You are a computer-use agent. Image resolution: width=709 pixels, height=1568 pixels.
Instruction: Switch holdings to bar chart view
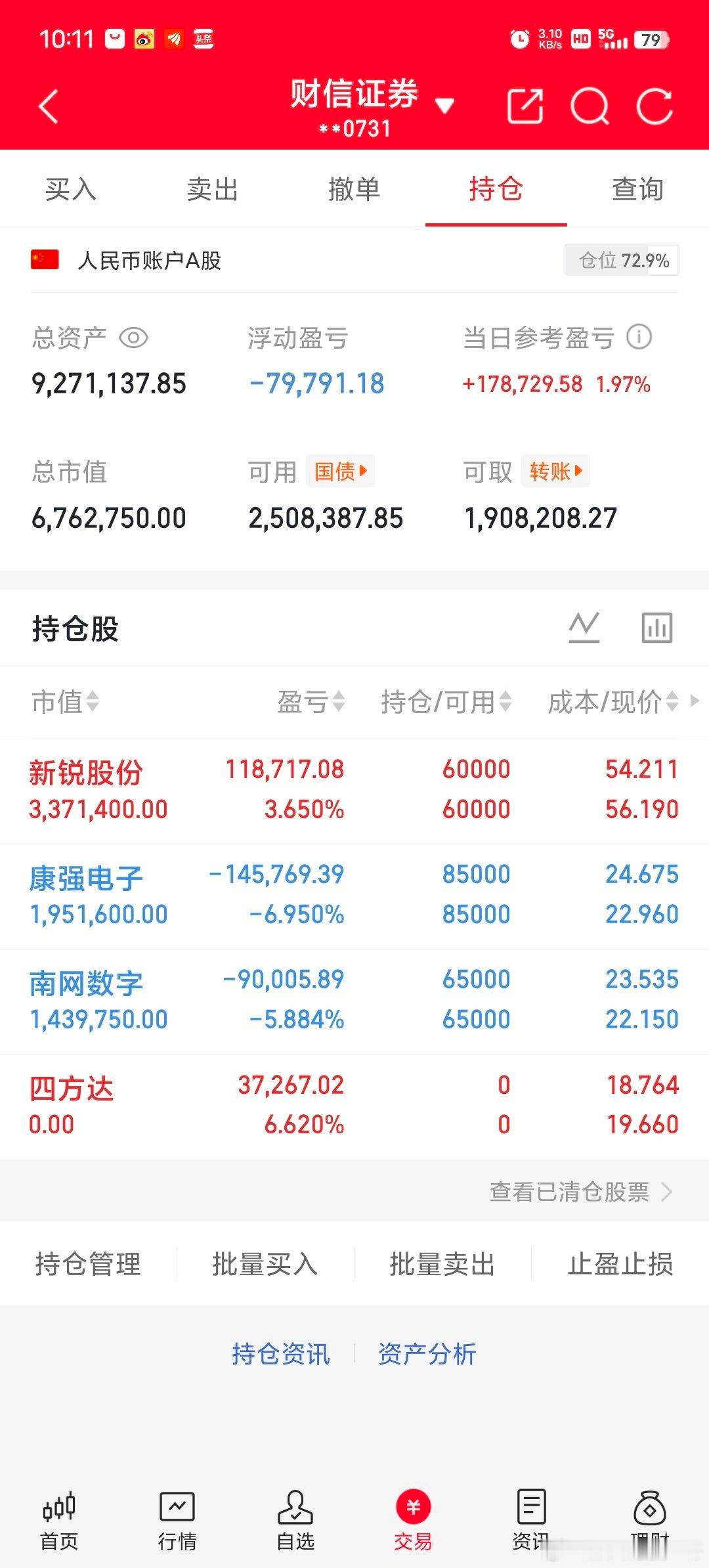(656, 626)
